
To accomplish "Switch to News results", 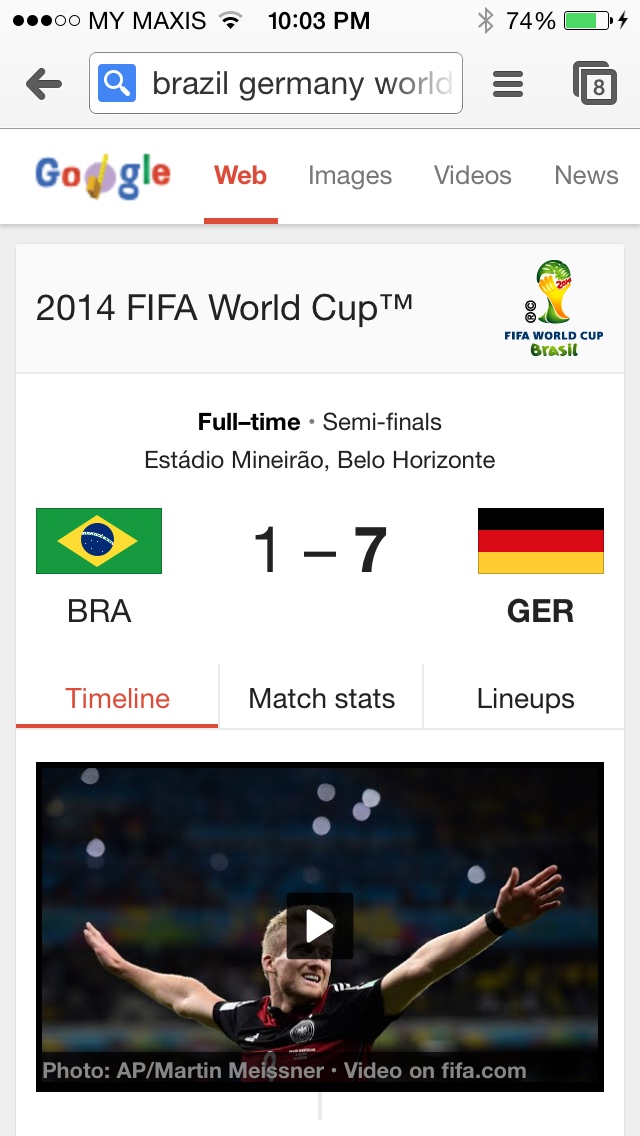I will point(586,175).
